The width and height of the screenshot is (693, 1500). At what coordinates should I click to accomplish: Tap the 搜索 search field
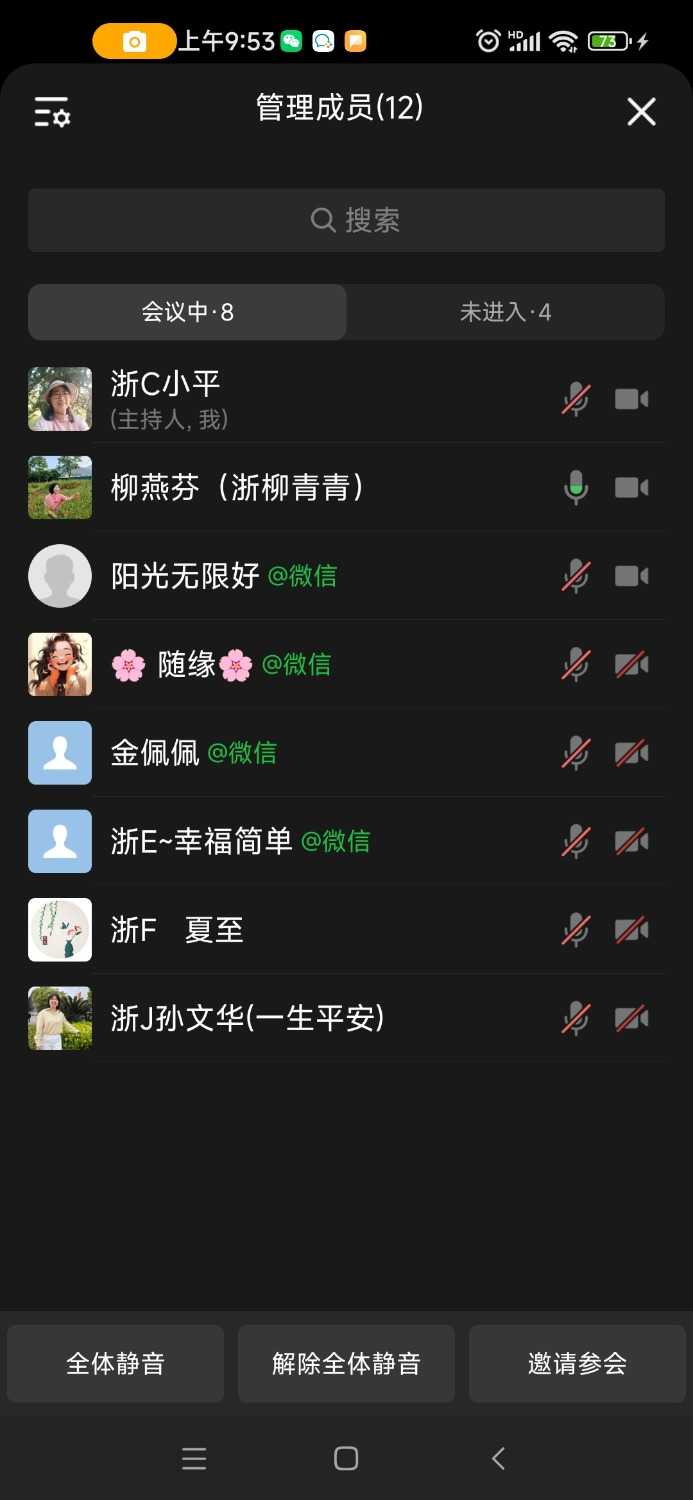click(x=346, y=220)
